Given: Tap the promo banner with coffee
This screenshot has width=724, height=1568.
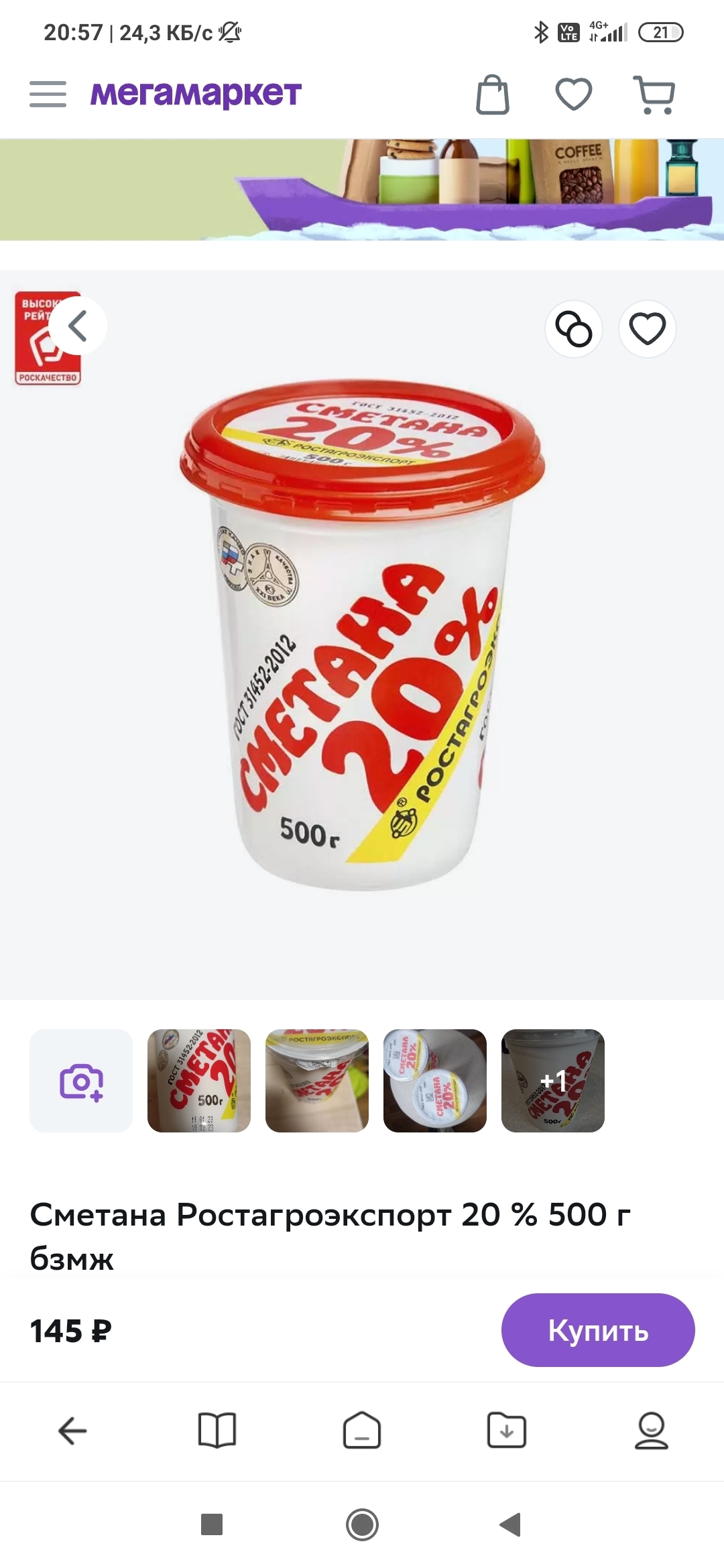Looking at the screenshot, I should click(362, 190).
